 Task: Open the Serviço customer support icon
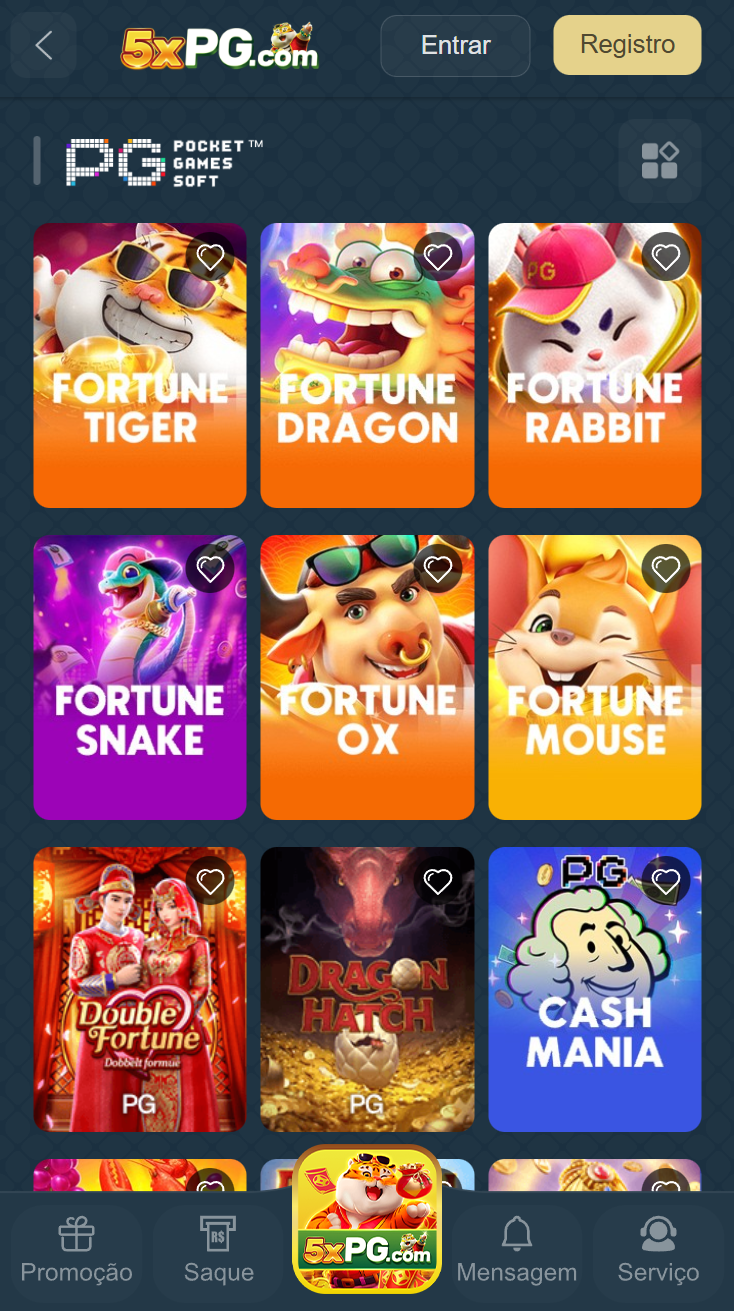click(x=658, y=1232)
